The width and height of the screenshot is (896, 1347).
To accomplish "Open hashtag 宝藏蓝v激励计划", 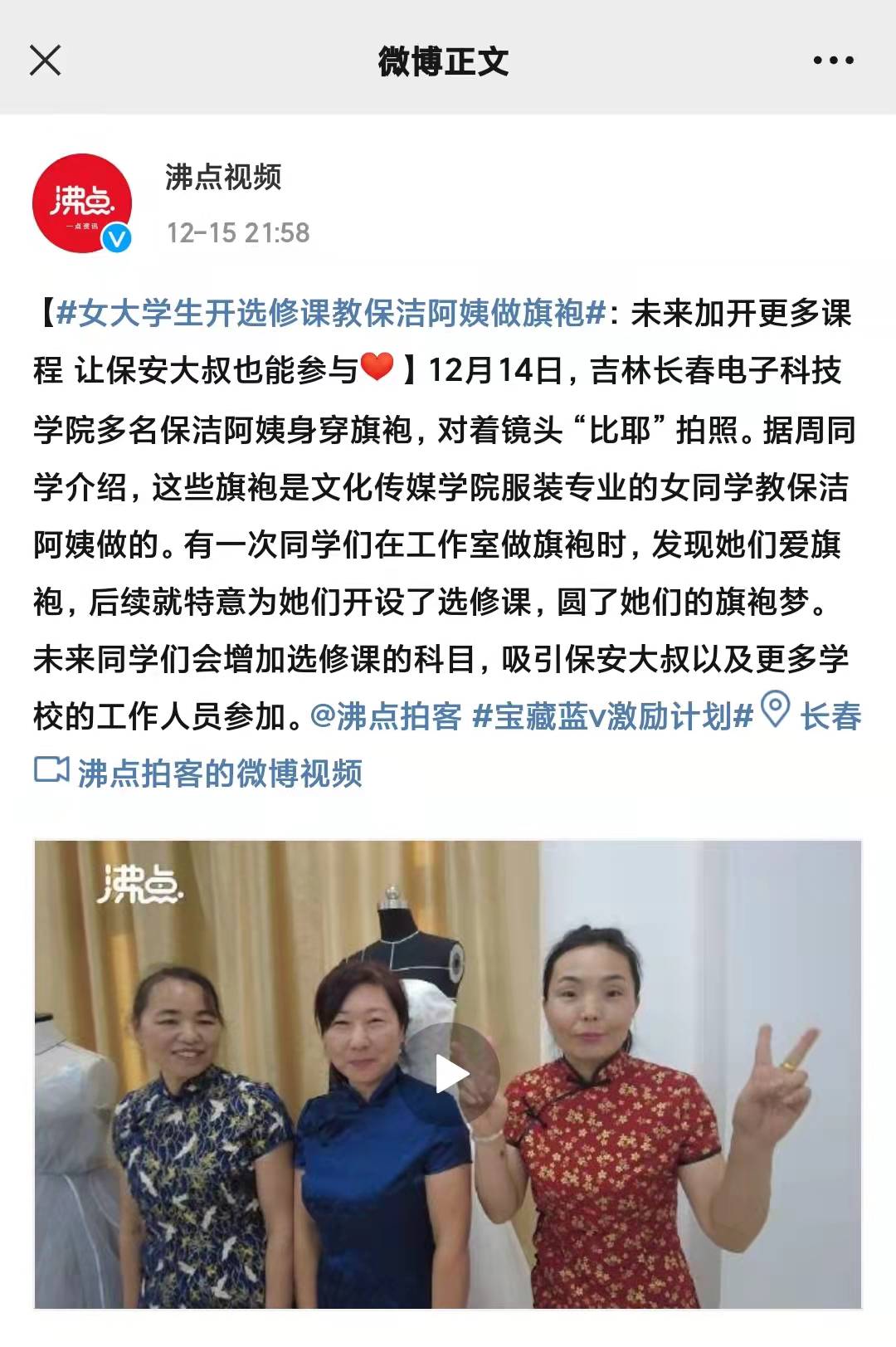I will [x=612, y=715].
